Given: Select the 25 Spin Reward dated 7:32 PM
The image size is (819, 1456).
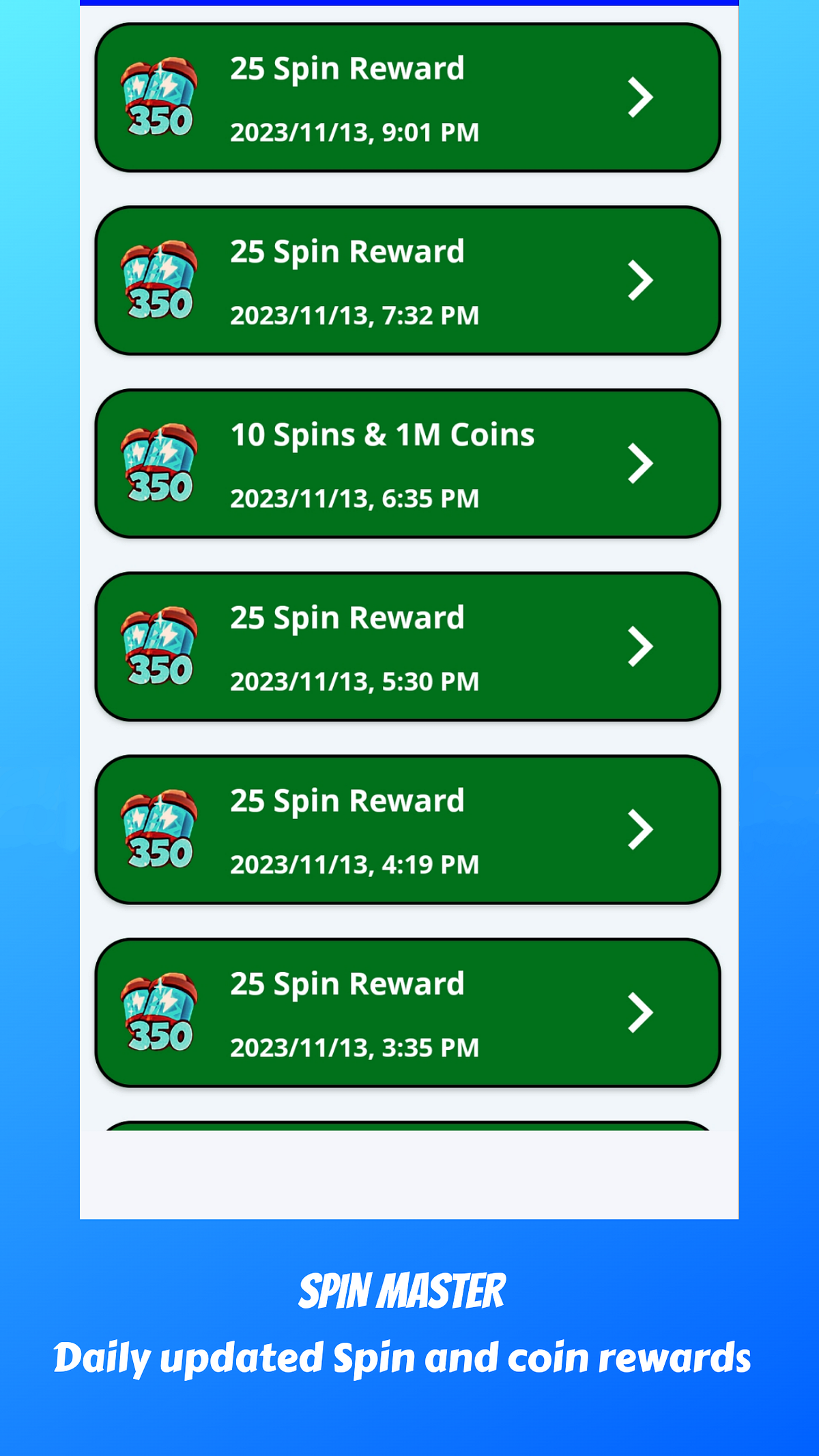Looking at the screenshot, I should 409,280.
